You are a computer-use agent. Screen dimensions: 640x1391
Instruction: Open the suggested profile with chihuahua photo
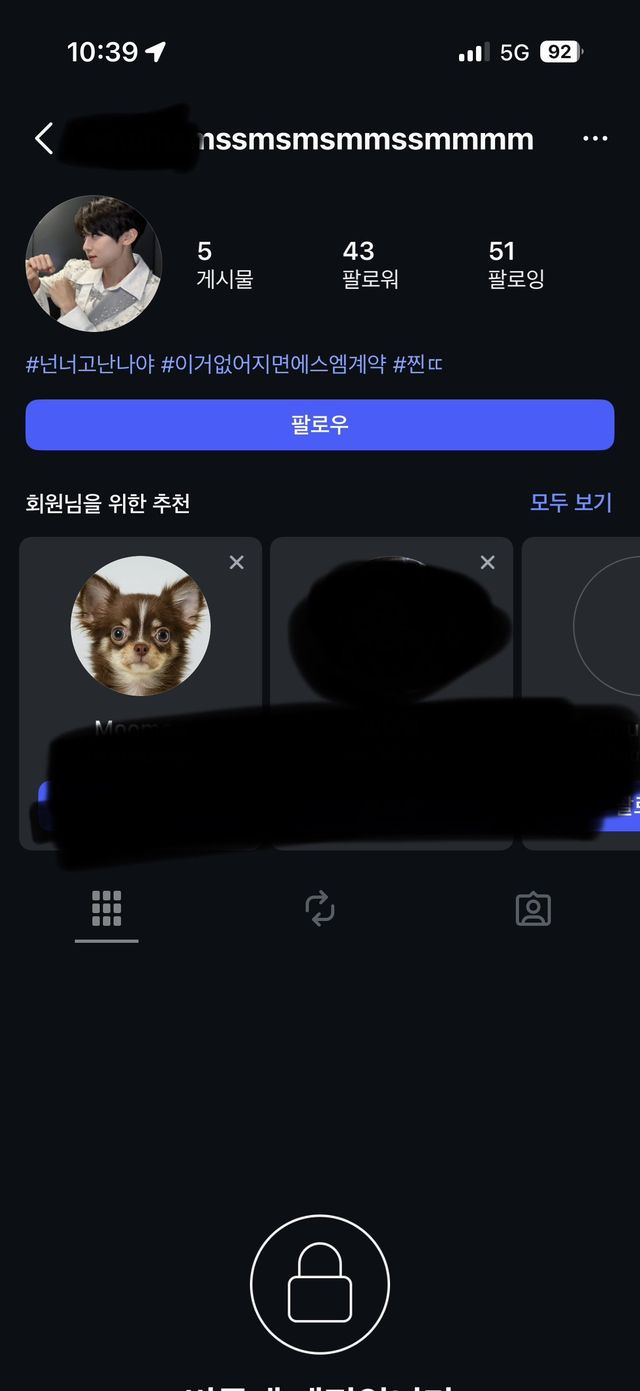(x=141, y=626)
